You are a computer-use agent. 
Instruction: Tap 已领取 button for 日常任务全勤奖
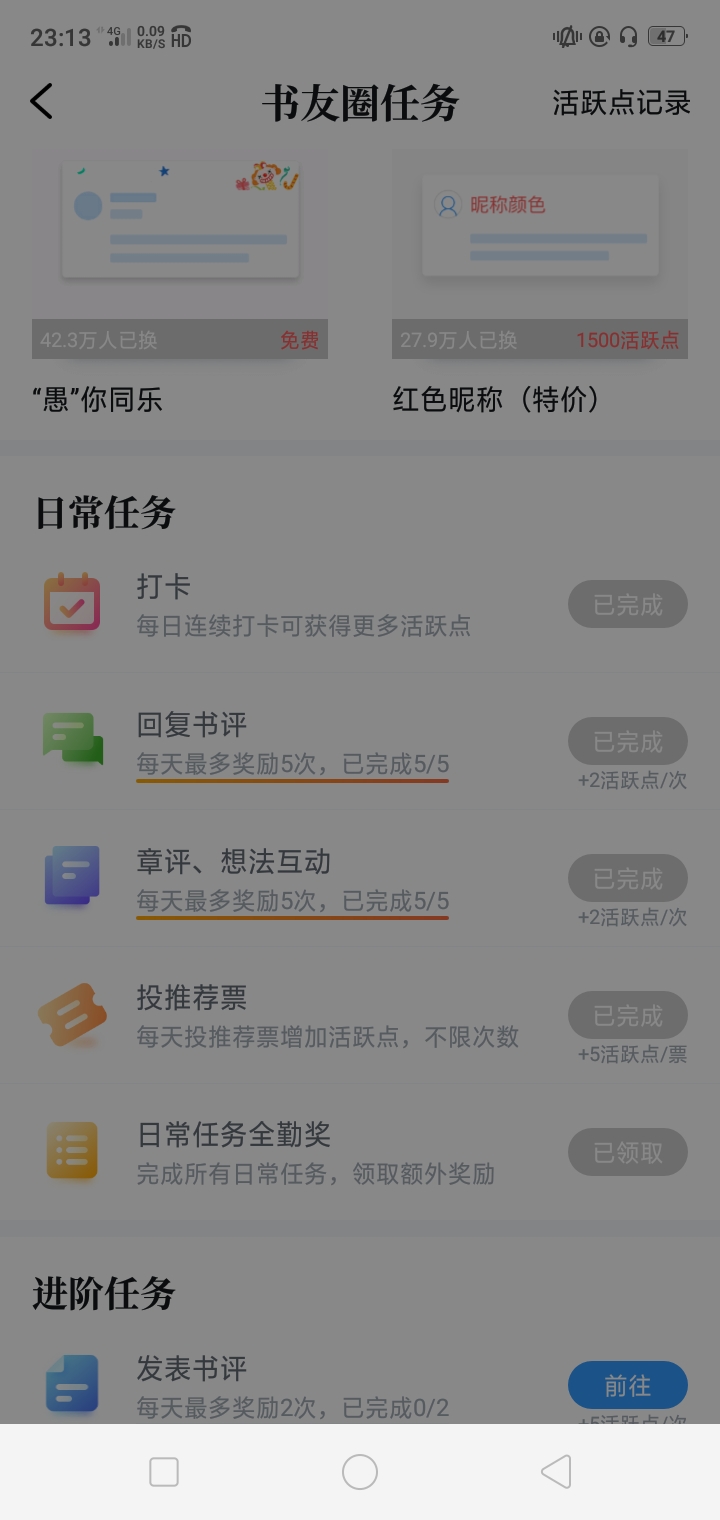click(628, 1153)
